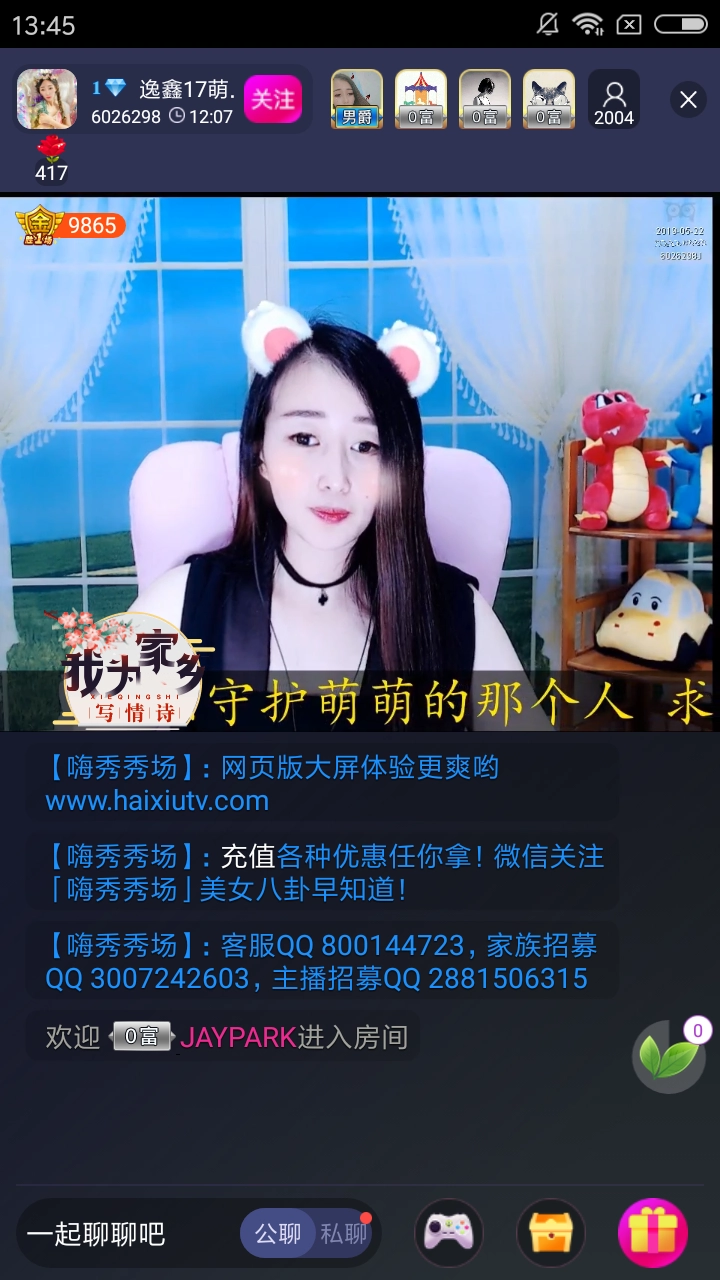Open www.haixiutv.com link
The image size is (720, 1280).
157,801
